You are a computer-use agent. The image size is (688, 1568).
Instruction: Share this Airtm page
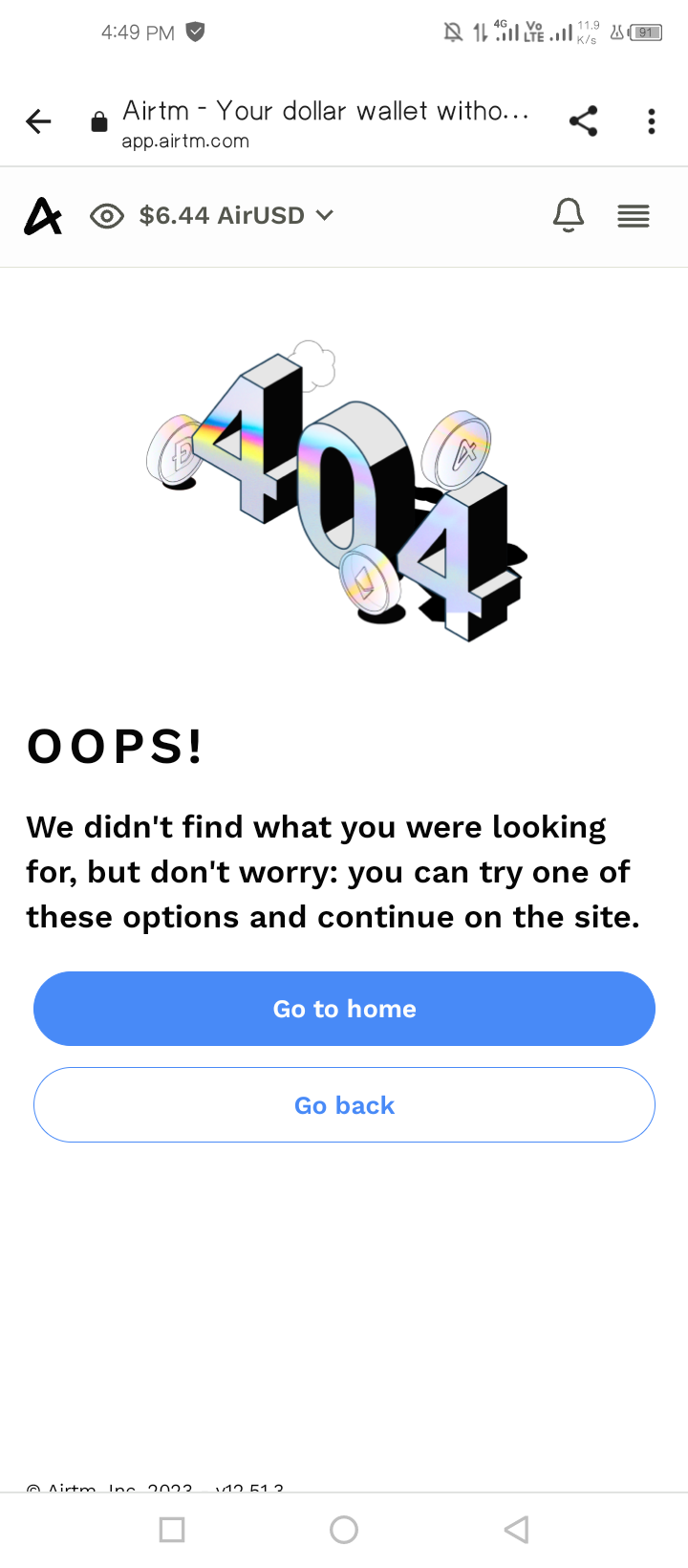pyautogui.click(x=583, y=121)
